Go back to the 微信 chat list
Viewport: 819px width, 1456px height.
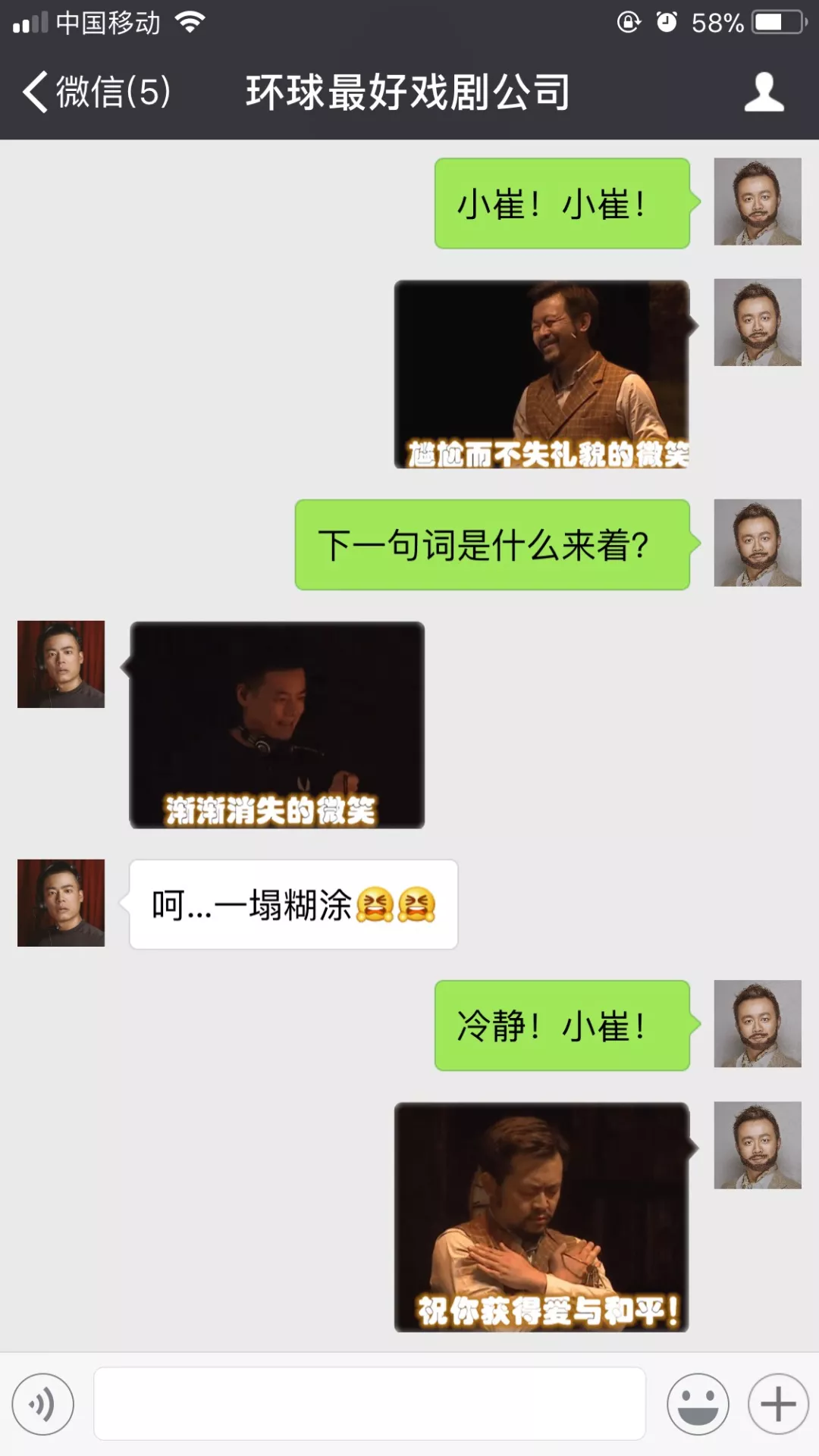click(95, 92)
